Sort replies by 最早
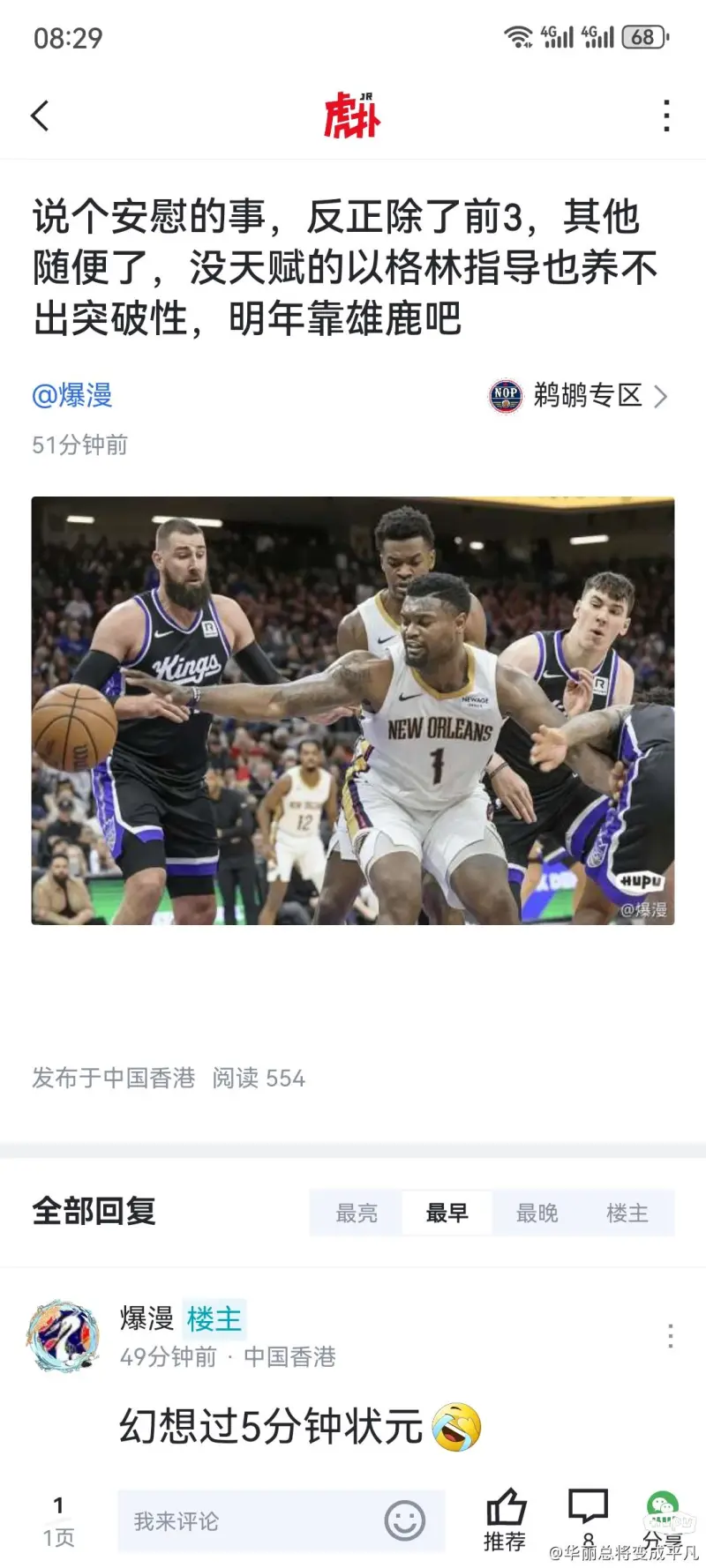Screen dimensions: 706x1568 point(447,1213)
